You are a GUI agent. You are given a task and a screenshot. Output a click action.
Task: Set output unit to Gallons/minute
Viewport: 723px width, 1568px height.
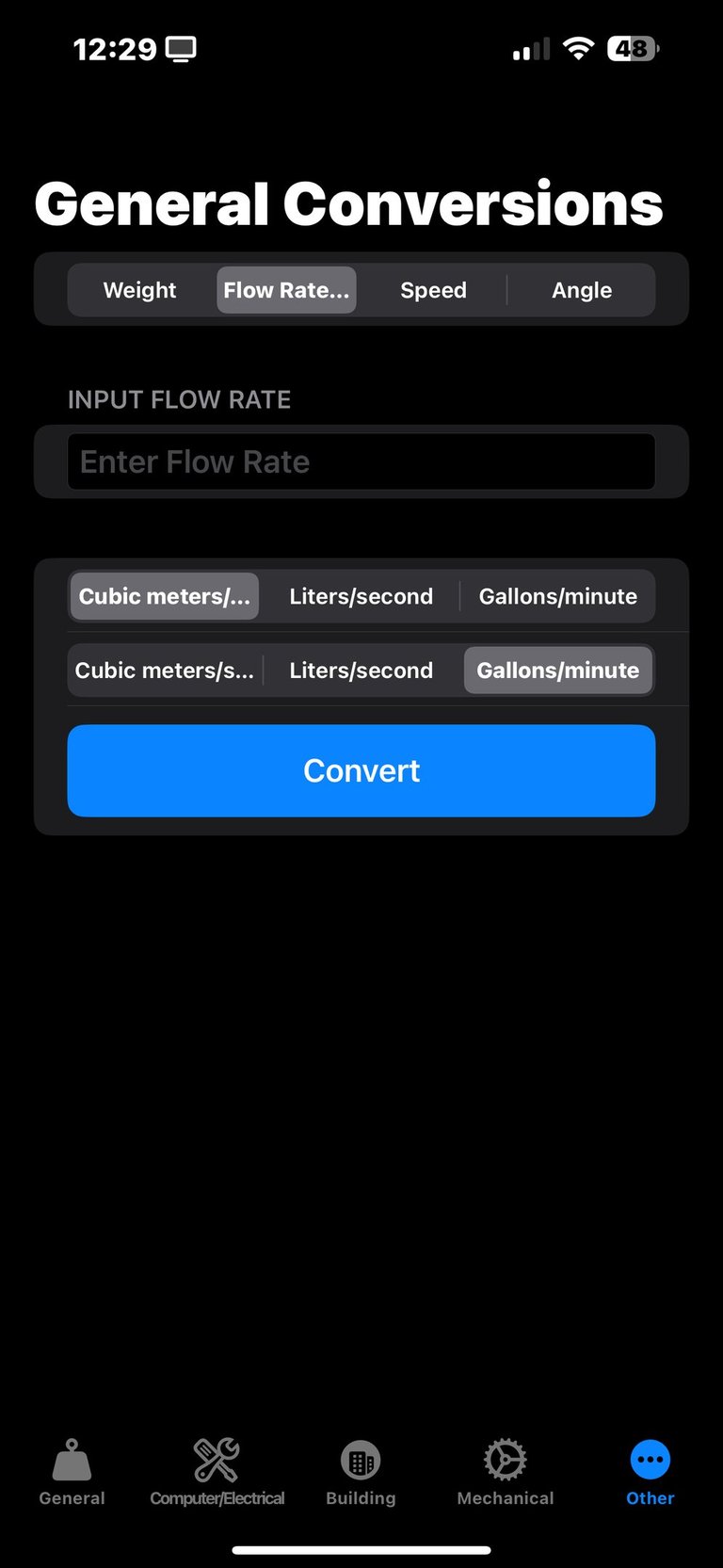[558, 671]
